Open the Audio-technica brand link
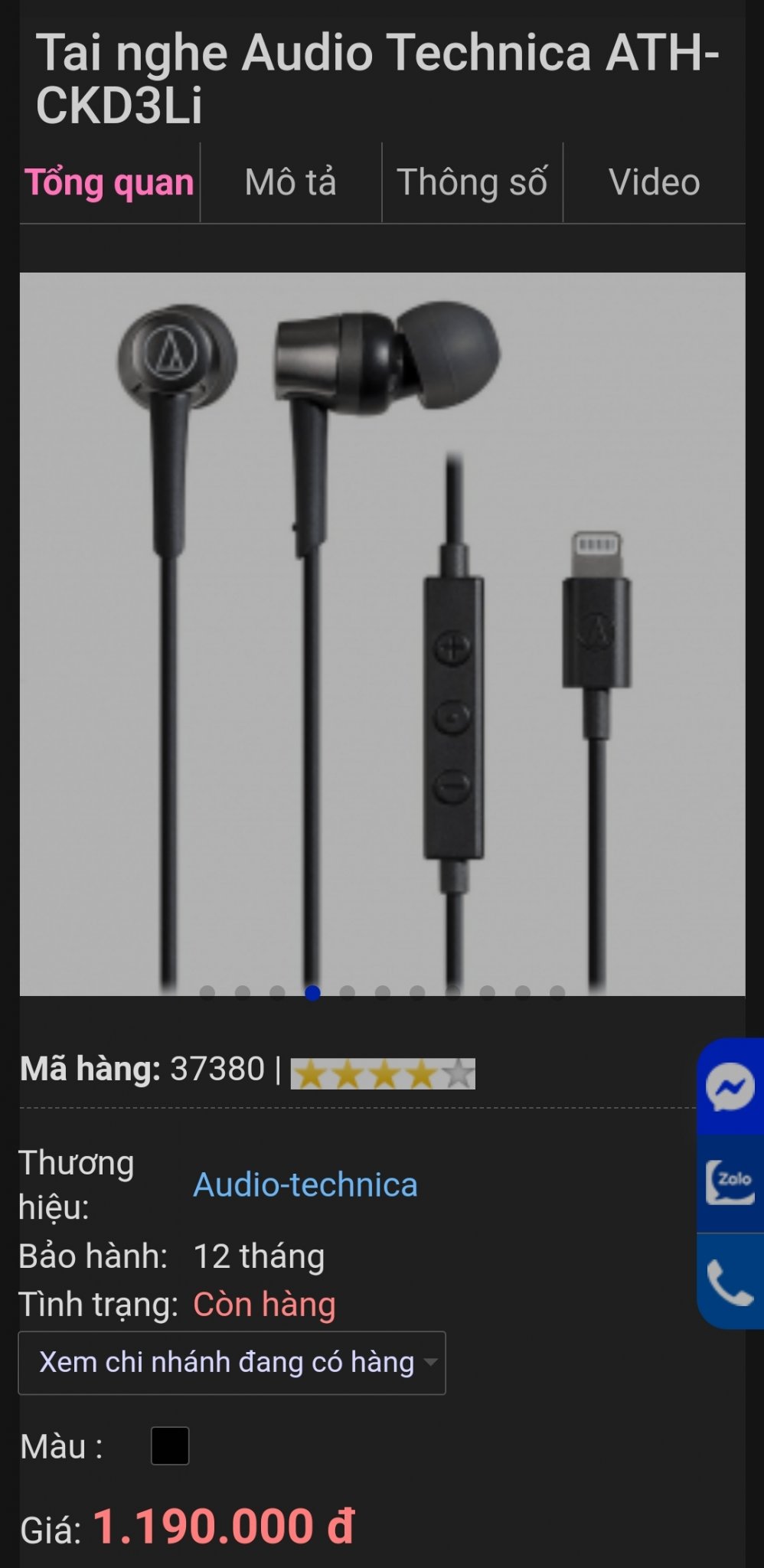Image resolution: width=764 pixels, height=1568 pixels. (x=305, y=1184)
